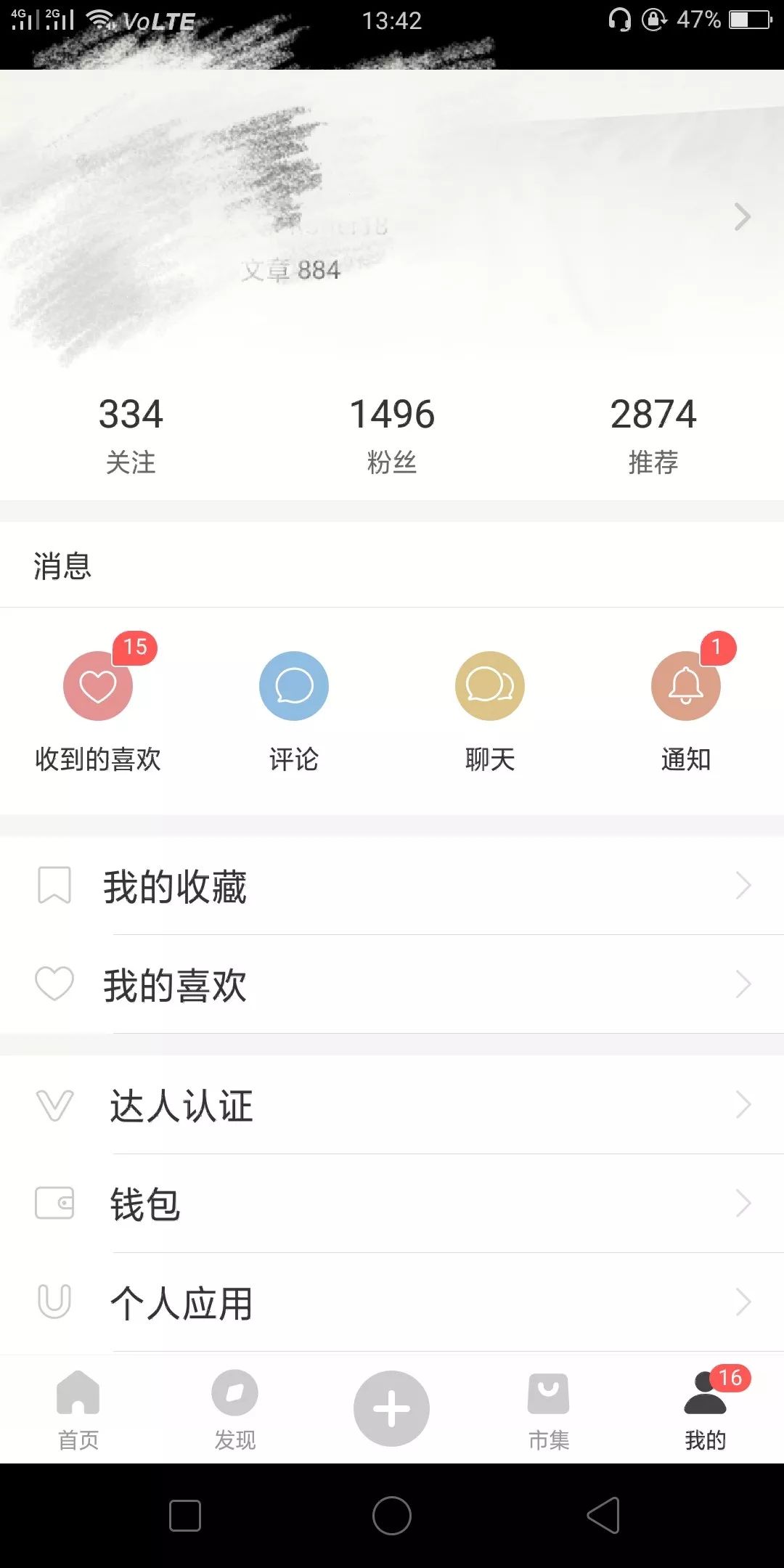
Task: View followers by tapping 粉丝 1496
Action: pos(391,432)
